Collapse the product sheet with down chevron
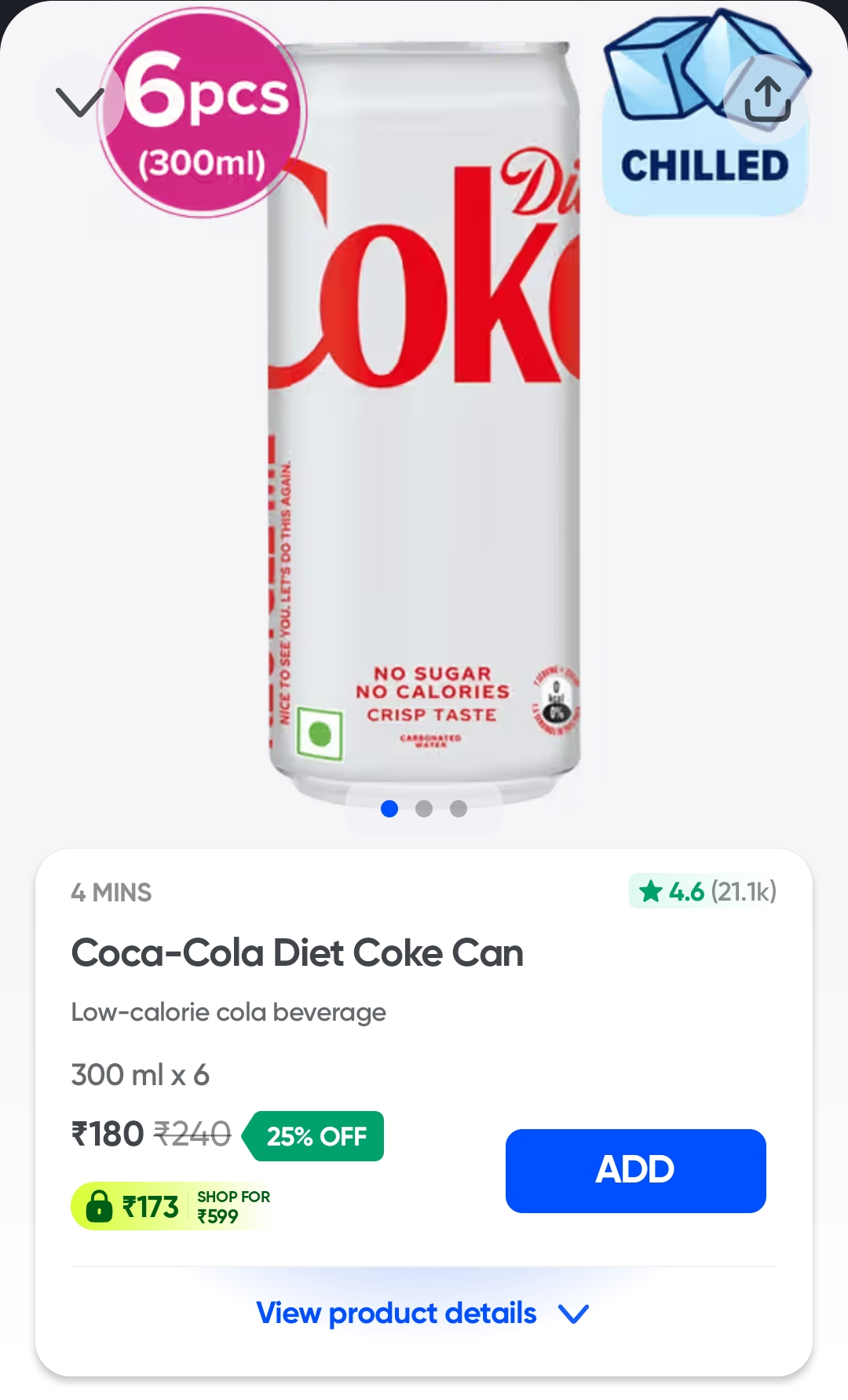The height and width of the screenshot is (1400, 848). (x=79, y=101)
